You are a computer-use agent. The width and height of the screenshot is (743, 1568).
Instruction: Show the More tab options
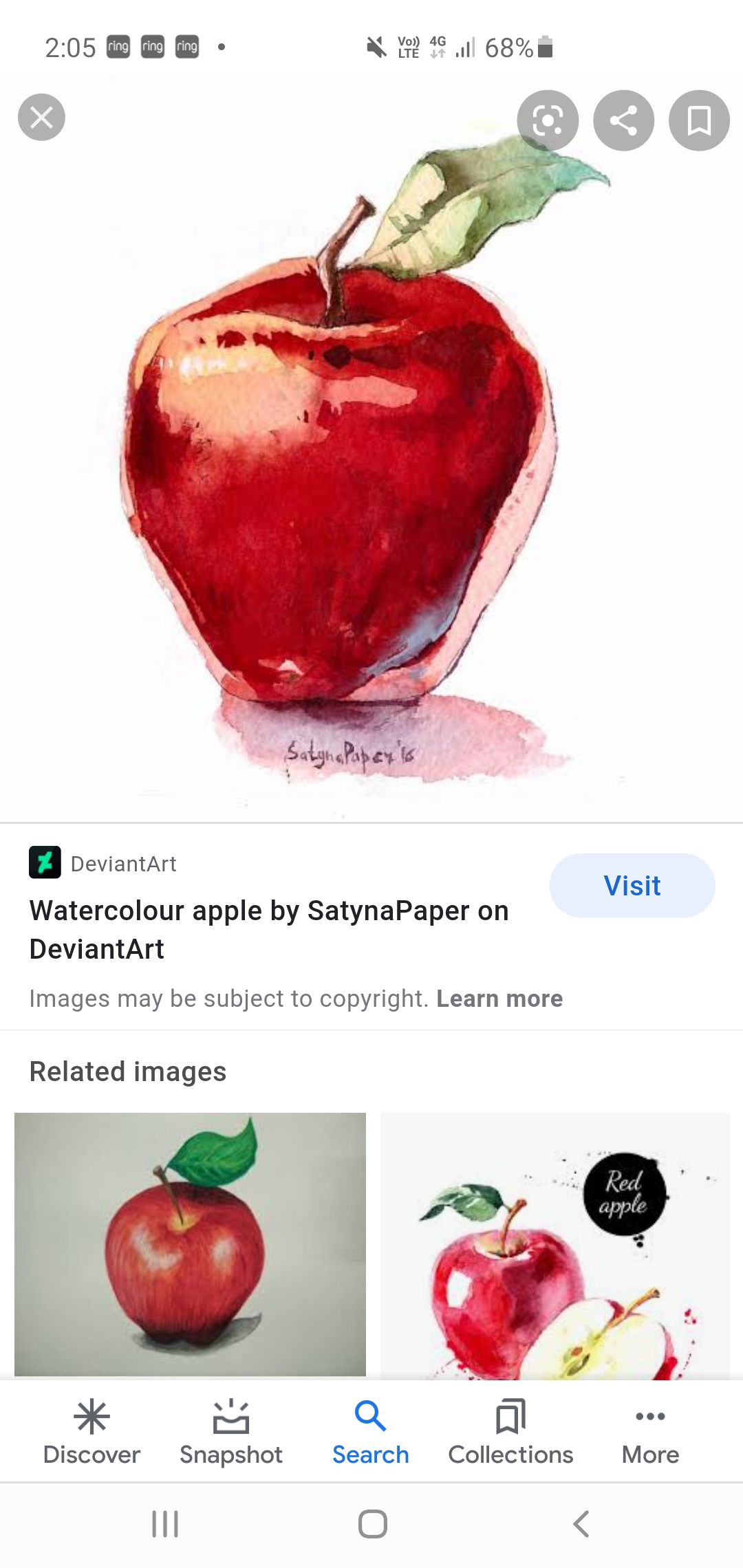tap(650, 1433)
